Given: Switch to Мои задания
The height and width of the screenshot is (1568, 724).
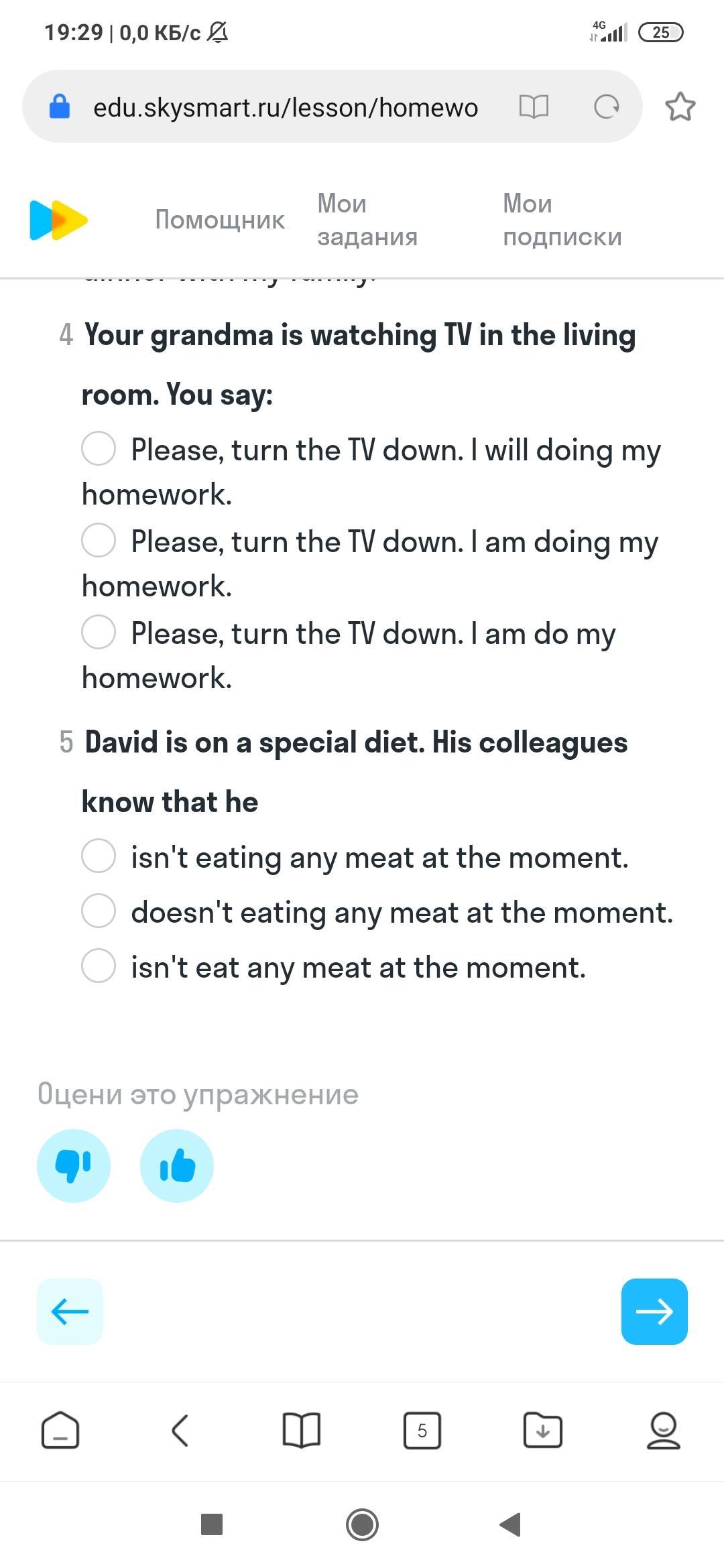Looking at the screenshot, I should coord(367,220).
